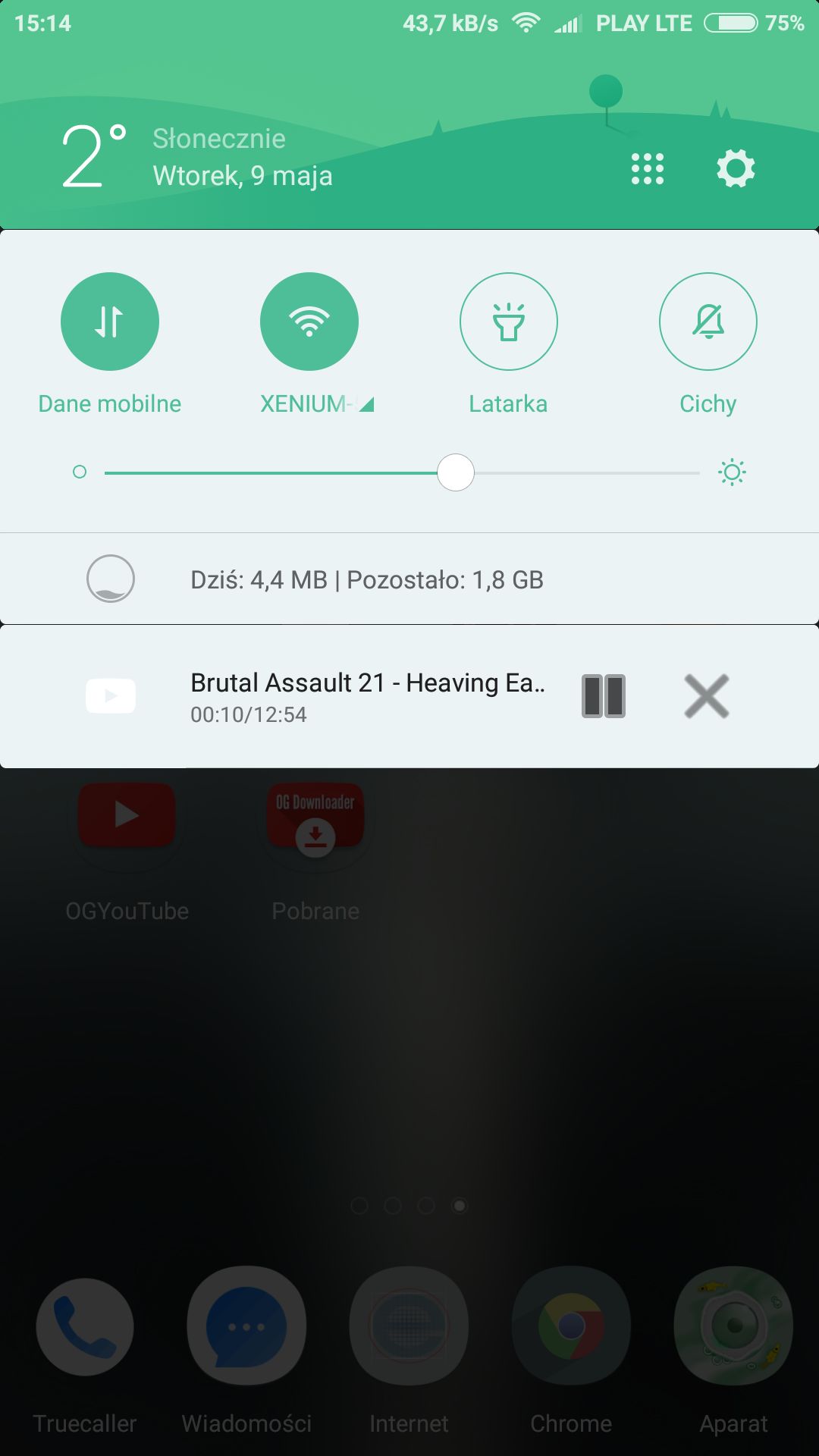Expand the quick toggles grid icon
The image size is (819, 1456).
[647, 168]
